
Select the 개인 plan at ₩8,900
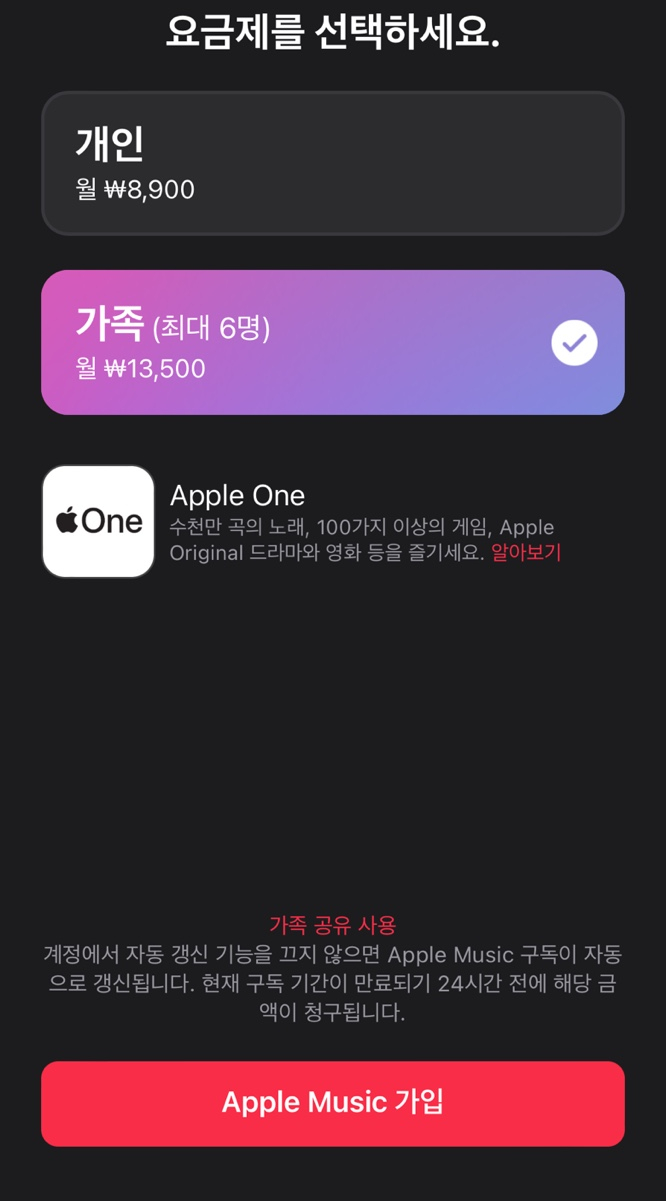[332, 163]
